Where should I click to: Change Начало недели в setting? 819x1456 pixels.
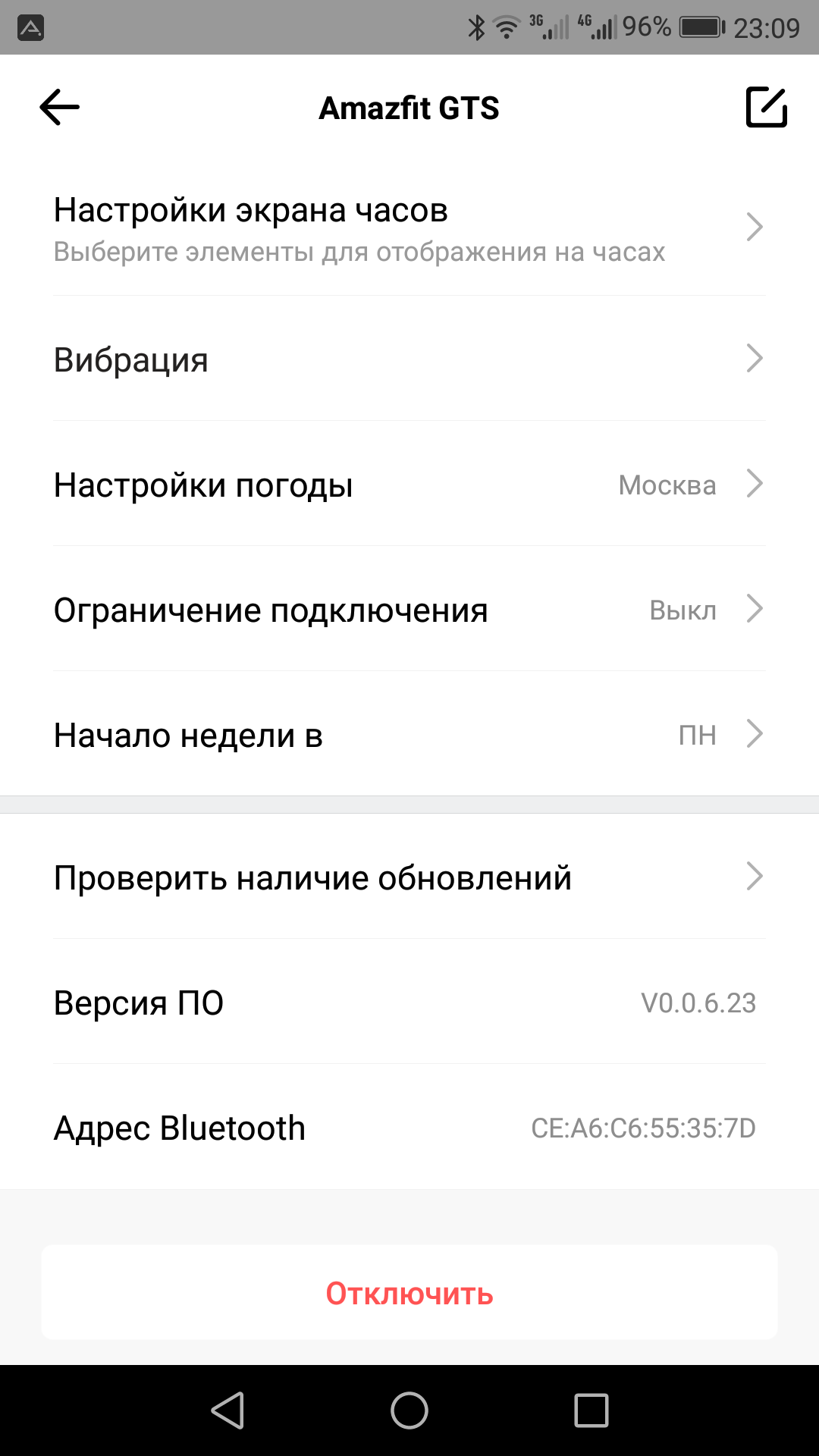(x=409, y=734)
